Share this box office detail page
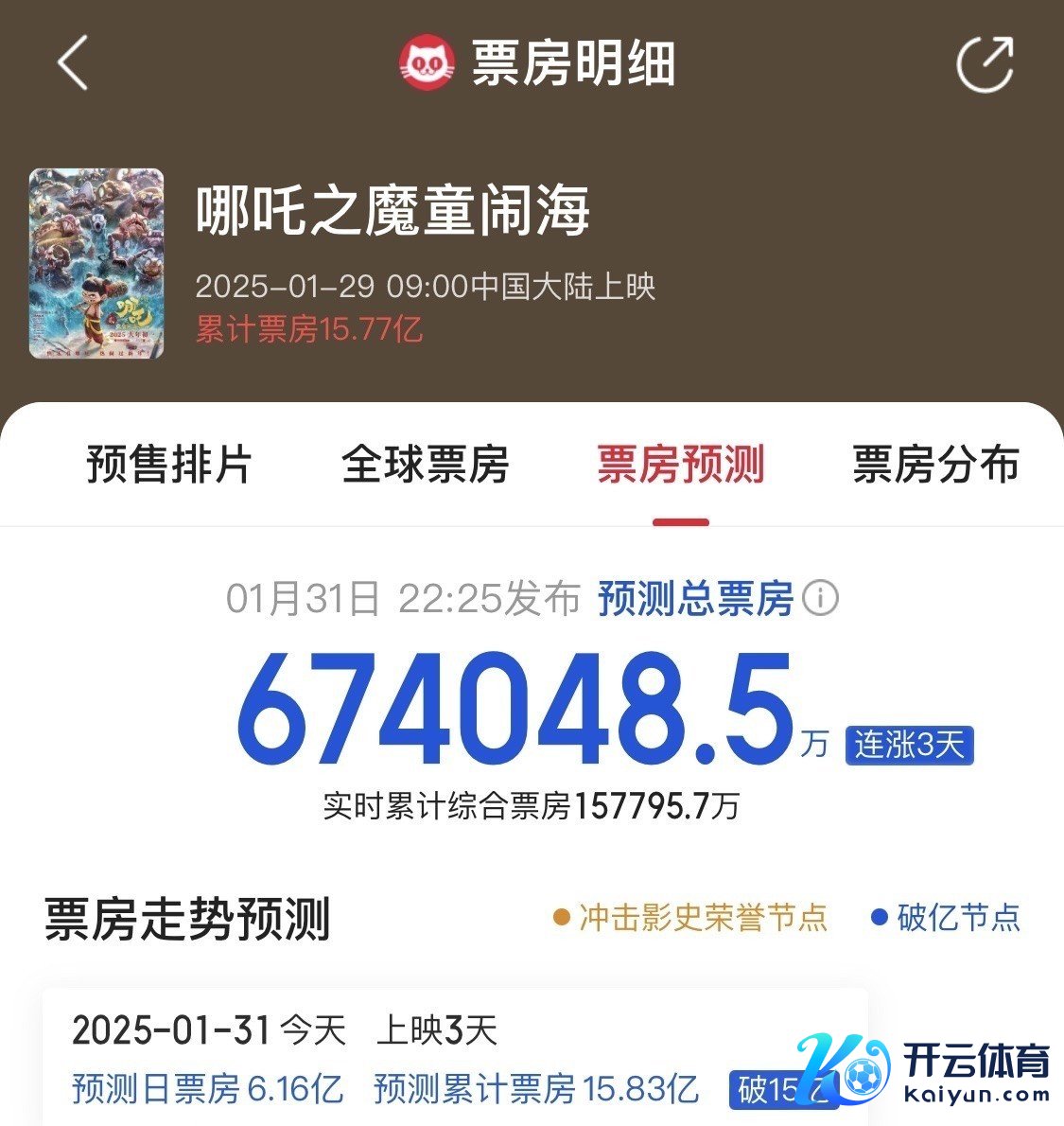 985,63
